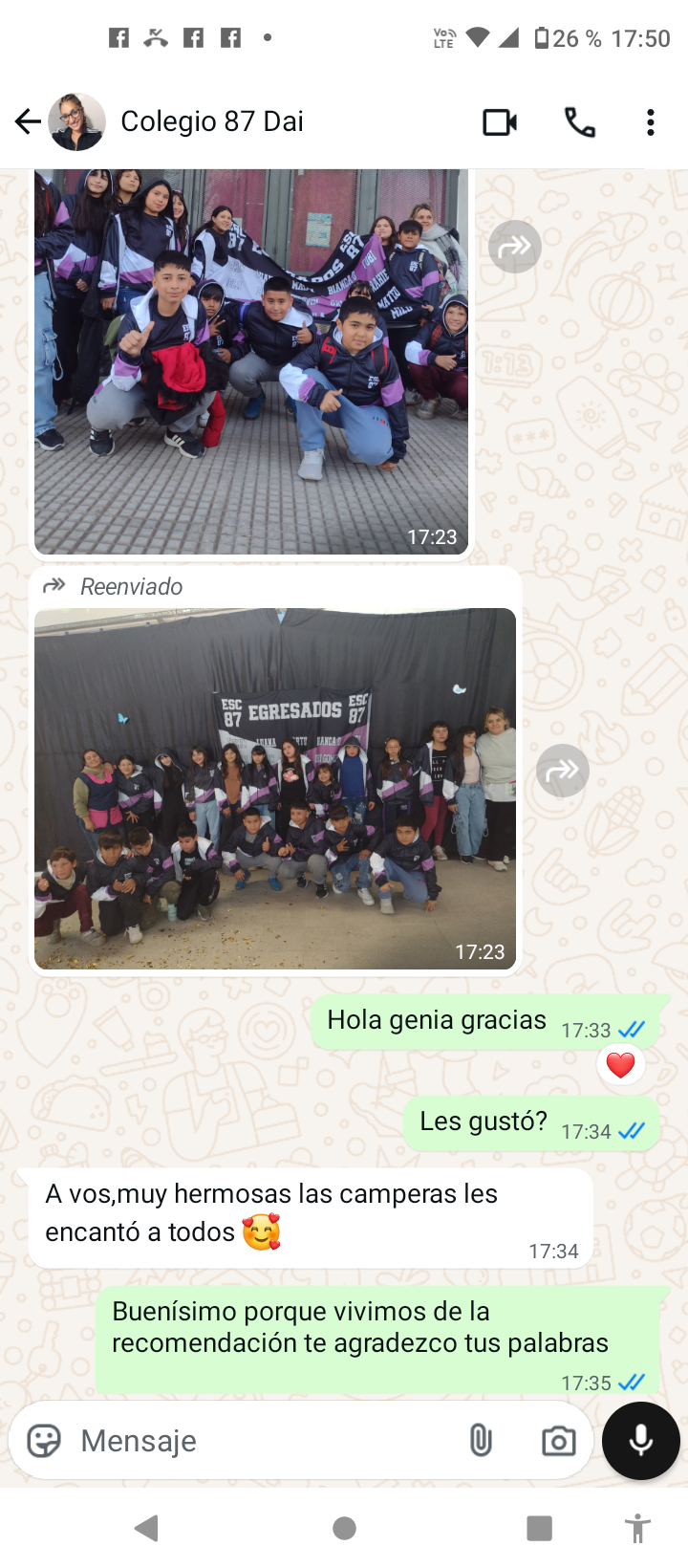Viewport: 688px width, 1568px height.
Task: View the heart reaction on "Hola genia gracias"
Action: 621,1064
